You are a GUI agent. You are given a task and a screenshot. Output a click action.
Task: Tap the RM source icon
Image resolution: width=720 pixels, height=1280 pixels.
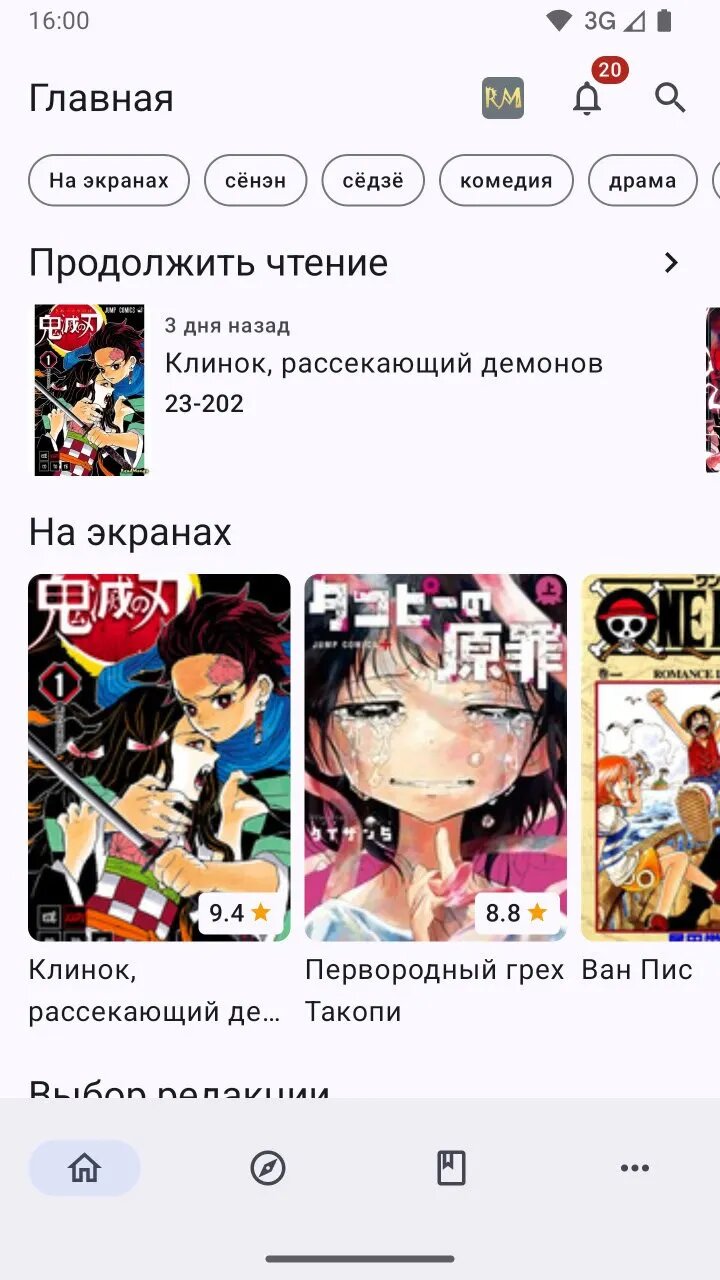(x=503, y=98)
